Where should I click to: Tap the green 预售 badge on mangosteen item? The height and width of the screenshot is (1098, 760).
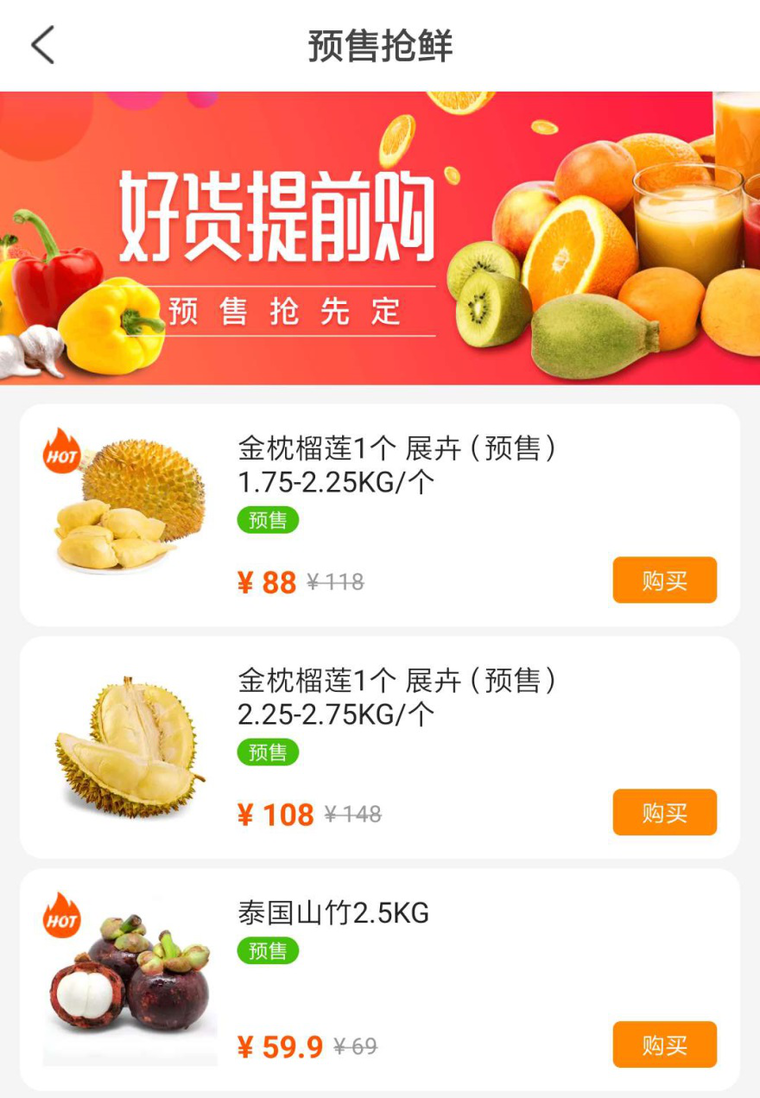tap(267, 950)
